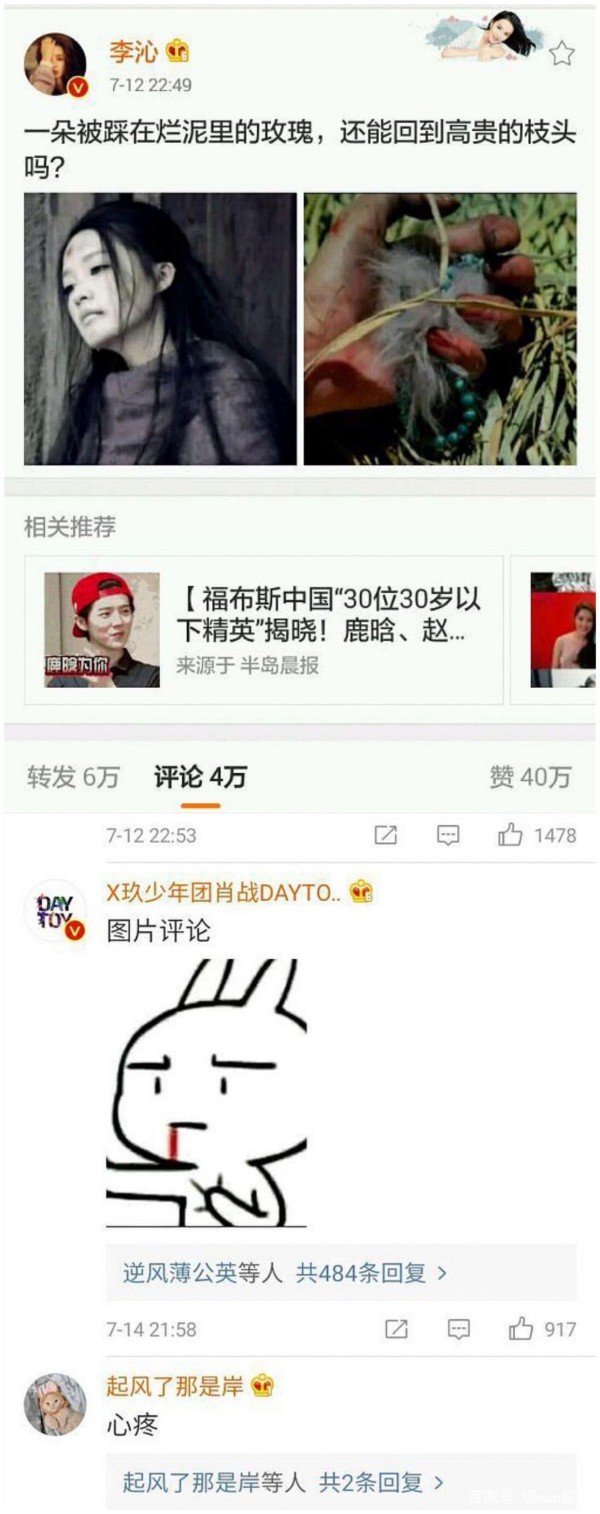
Task: View the woman portrait photo in post
Action: tap(161, 329)
